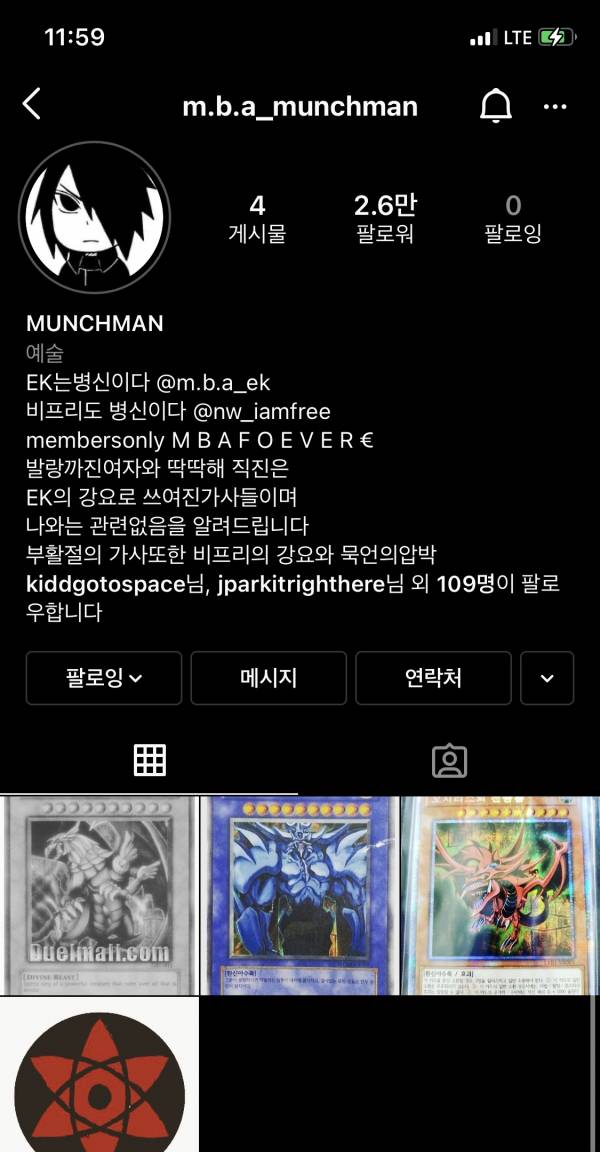Tap the 연락처 contact button

pyautogui.click(x=433, y=678)
